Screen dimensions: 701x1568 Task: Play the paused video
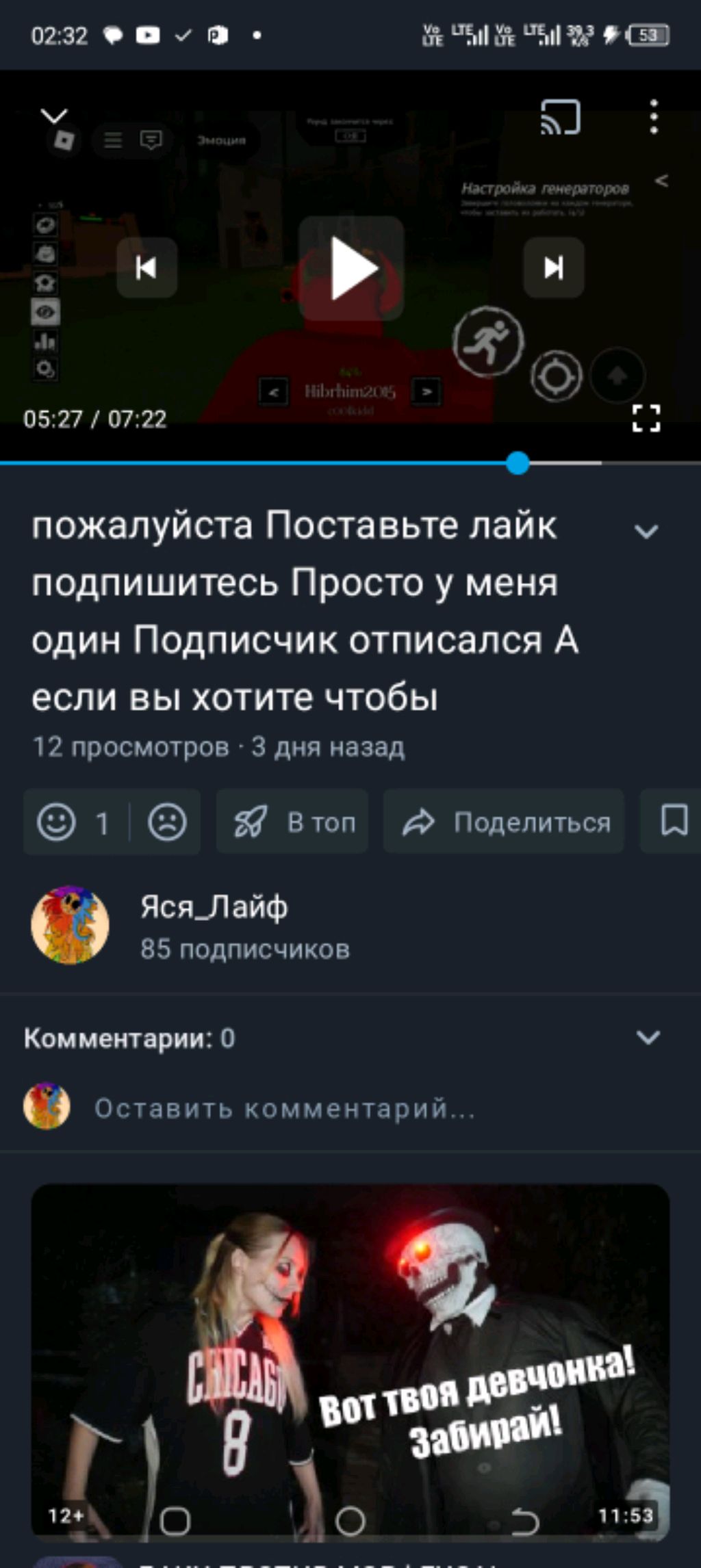(351, 267)
